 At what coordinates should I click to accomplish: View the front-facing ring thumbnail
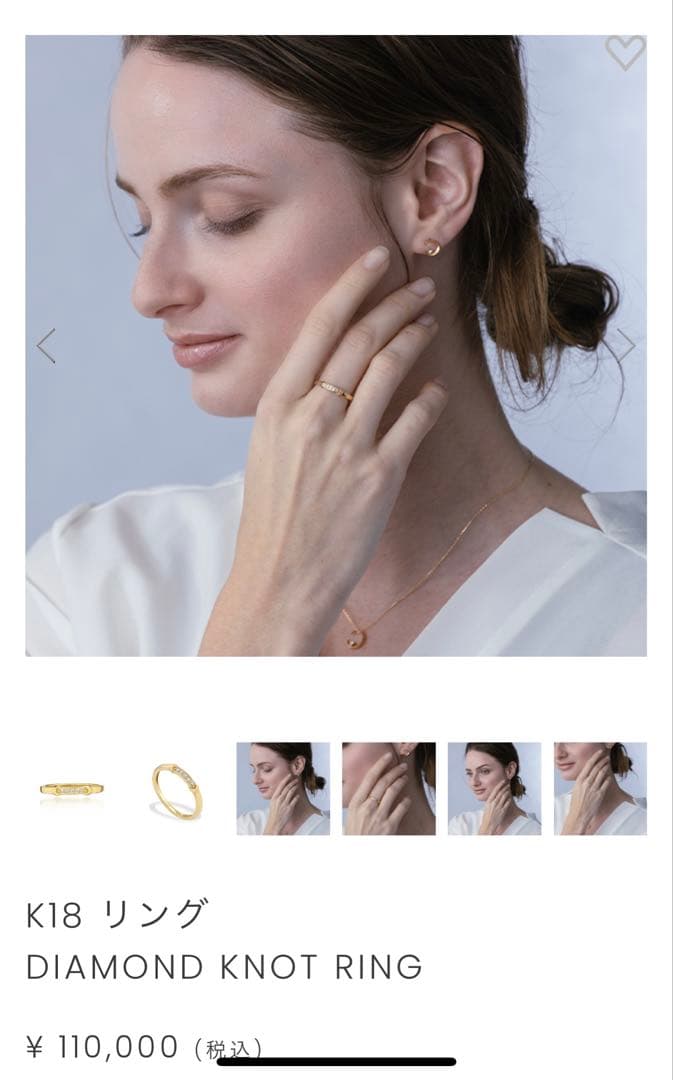tap(72, 789)
